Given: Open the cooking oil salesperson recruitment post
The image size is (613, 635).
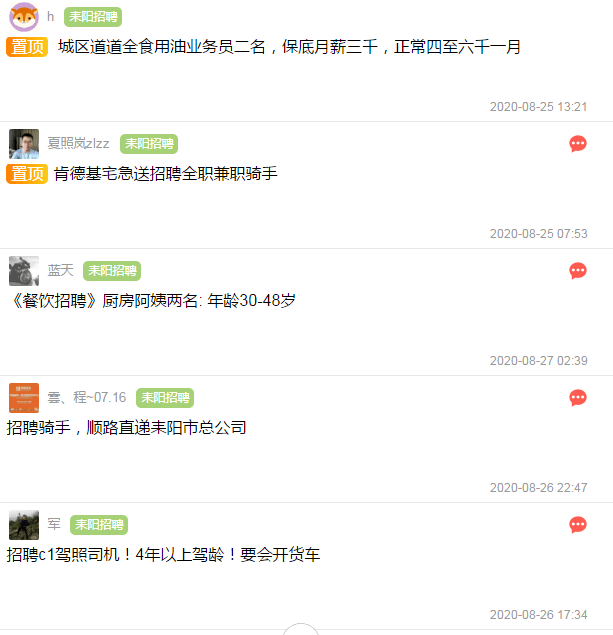Looking at the screenshot, I should 288,47.
